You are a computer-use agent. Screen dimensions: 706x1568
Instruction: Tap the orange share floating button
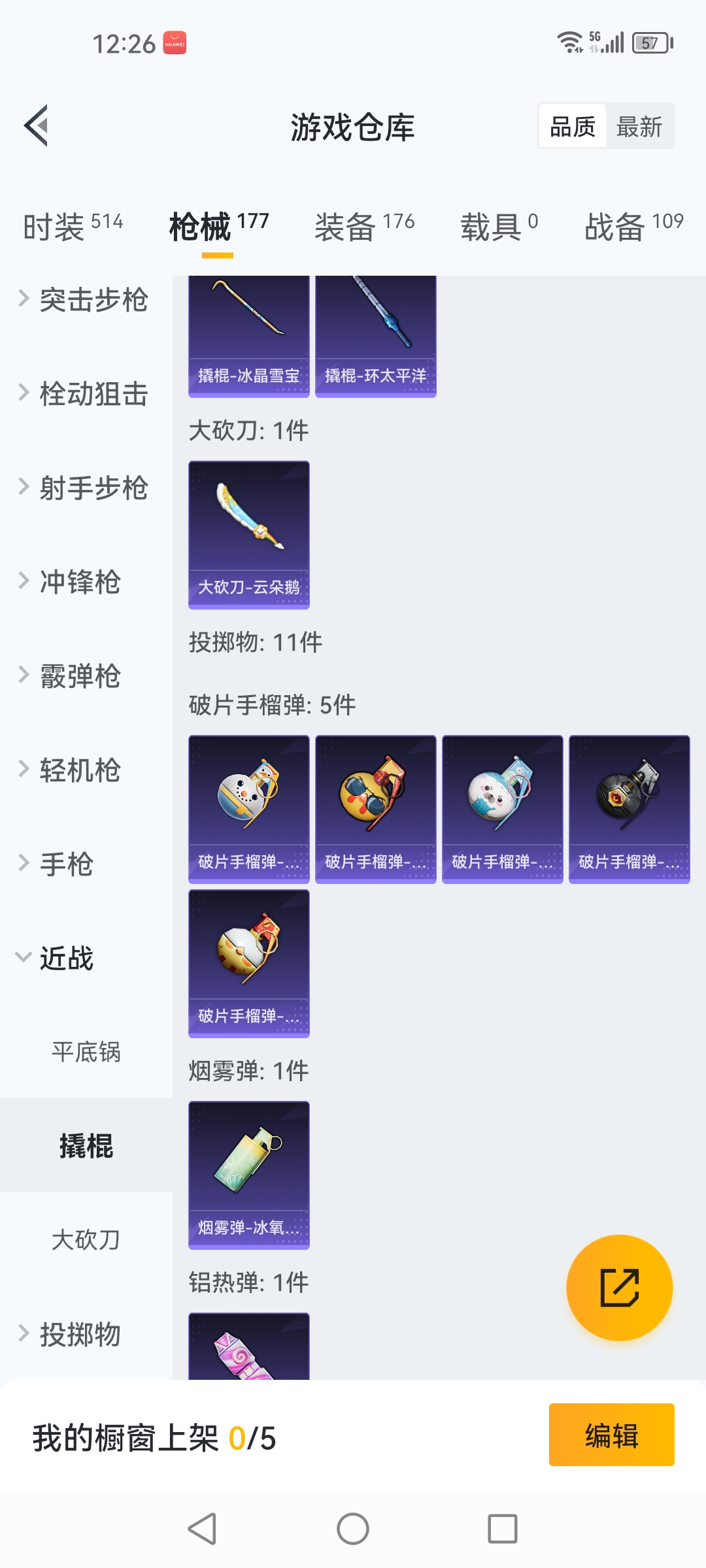coord(619,1287)
